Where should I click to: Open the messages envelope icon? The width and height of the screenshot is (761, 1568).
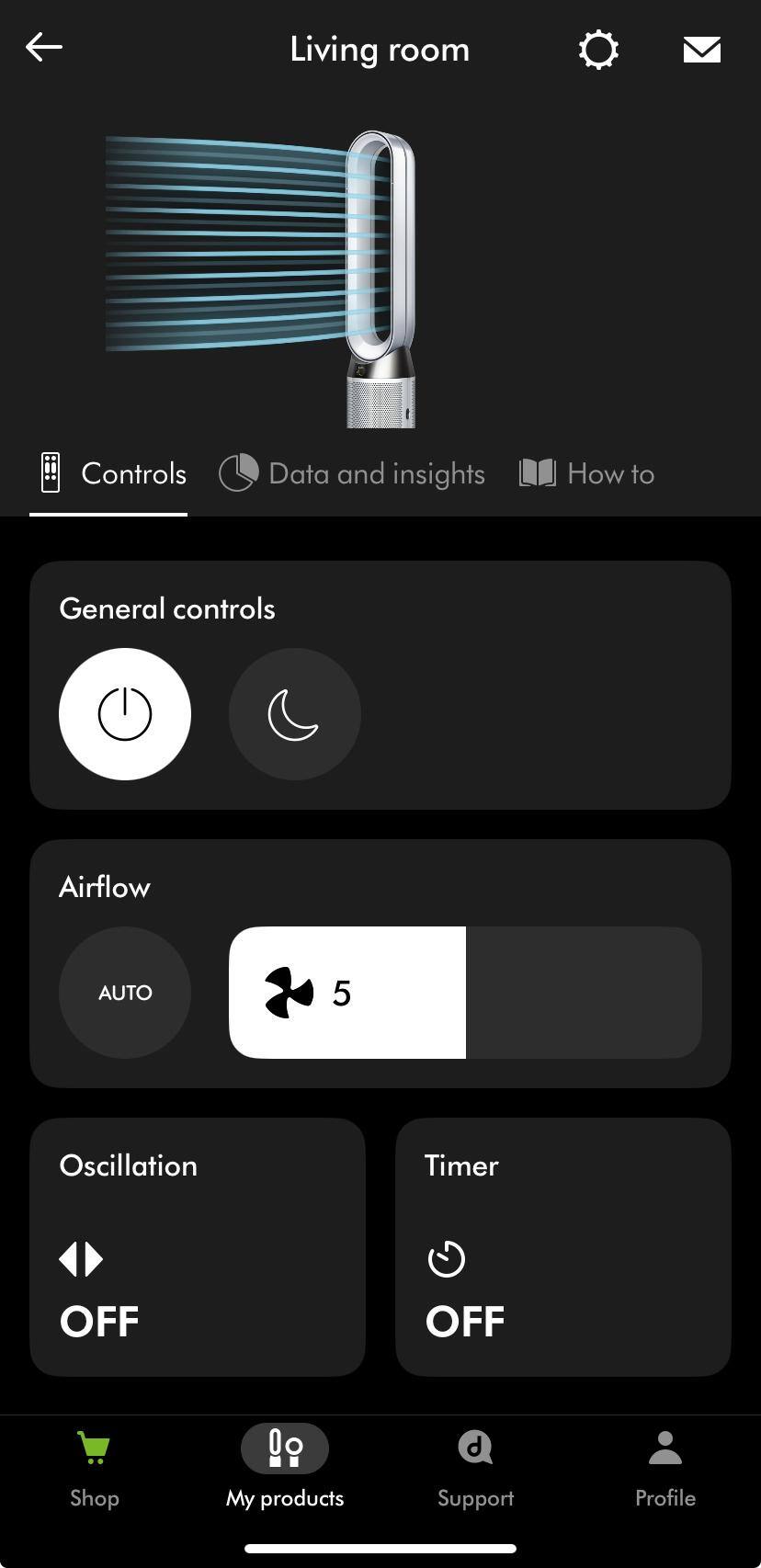701,50
